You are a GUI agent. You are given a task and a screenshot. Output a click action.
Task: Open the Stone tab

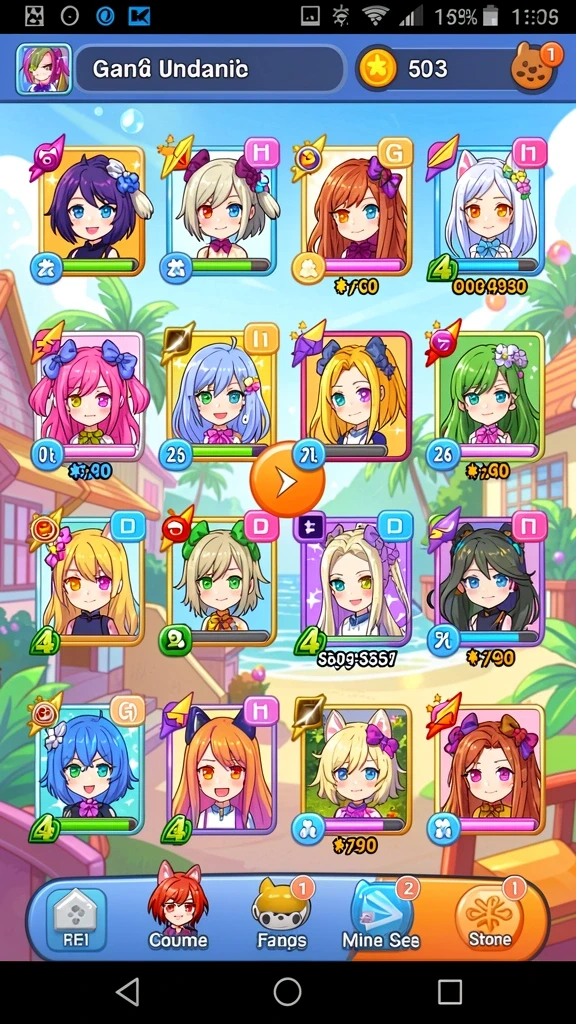click(490, 914)
